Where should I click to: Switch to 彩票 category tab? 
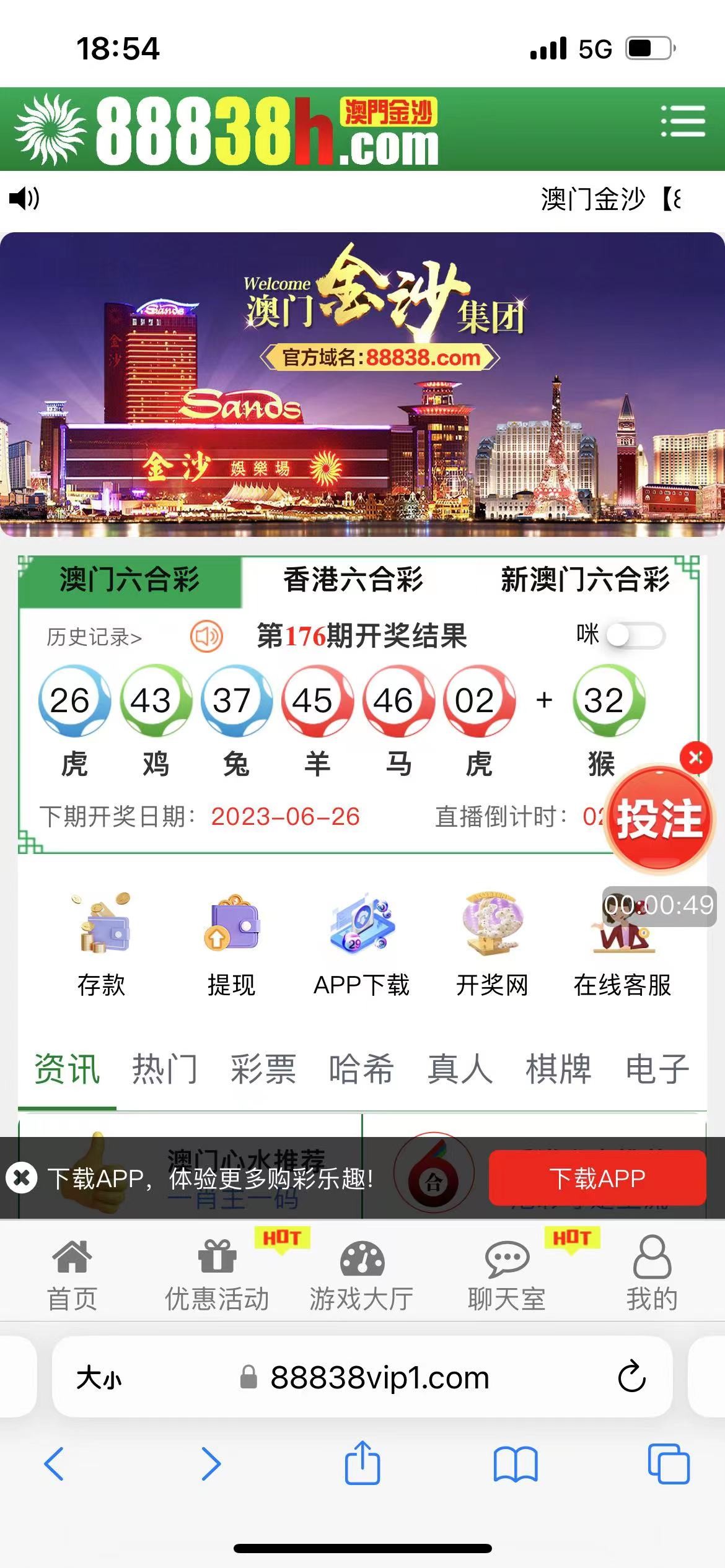point(263,1069)
